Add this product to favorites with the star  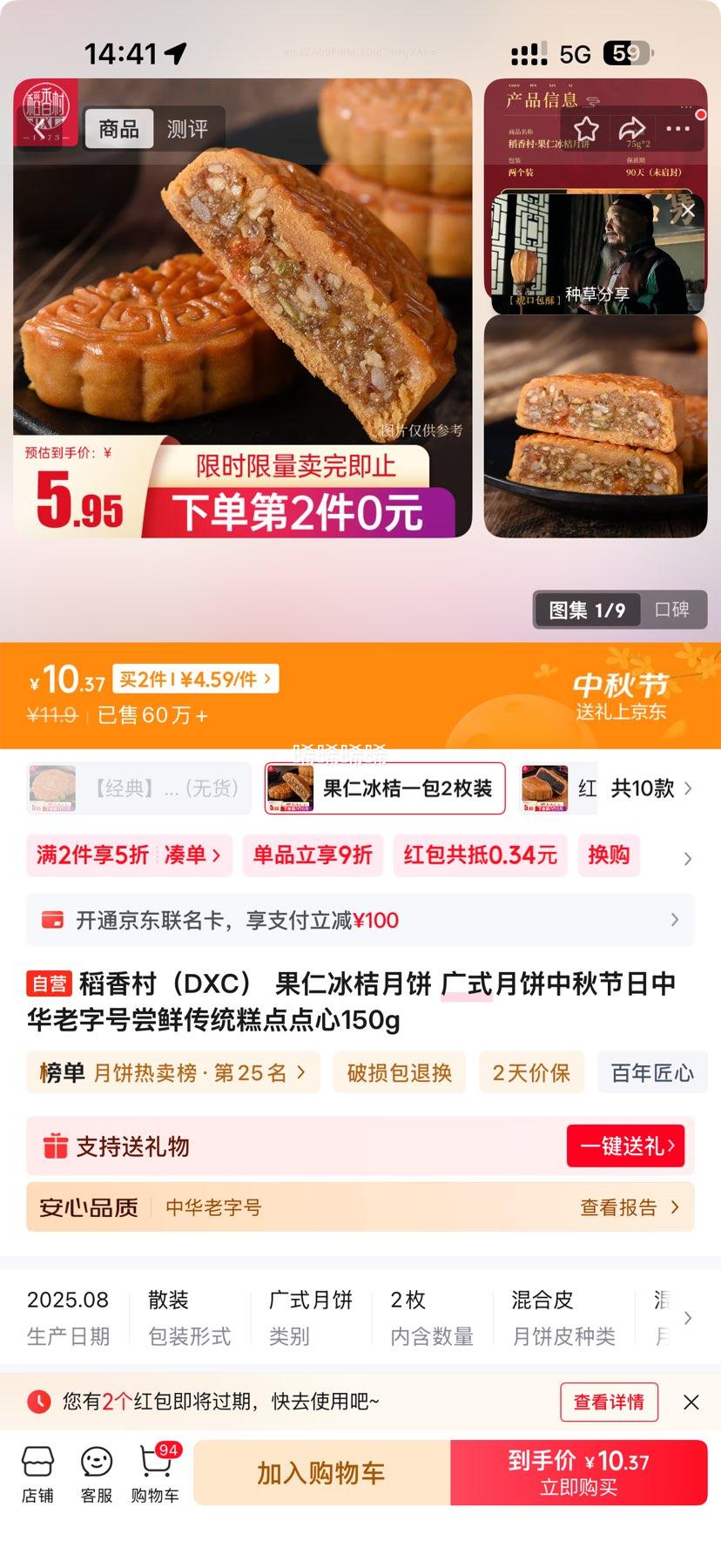click(586, 129)
